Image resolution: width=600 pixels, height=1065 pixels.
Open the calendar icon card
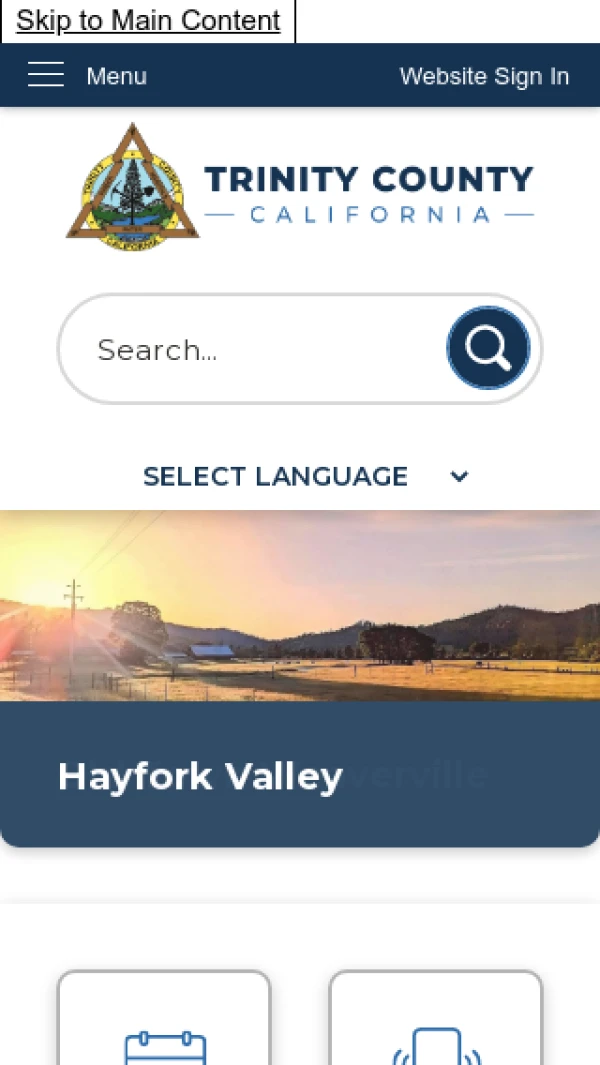coord(164,1020)
